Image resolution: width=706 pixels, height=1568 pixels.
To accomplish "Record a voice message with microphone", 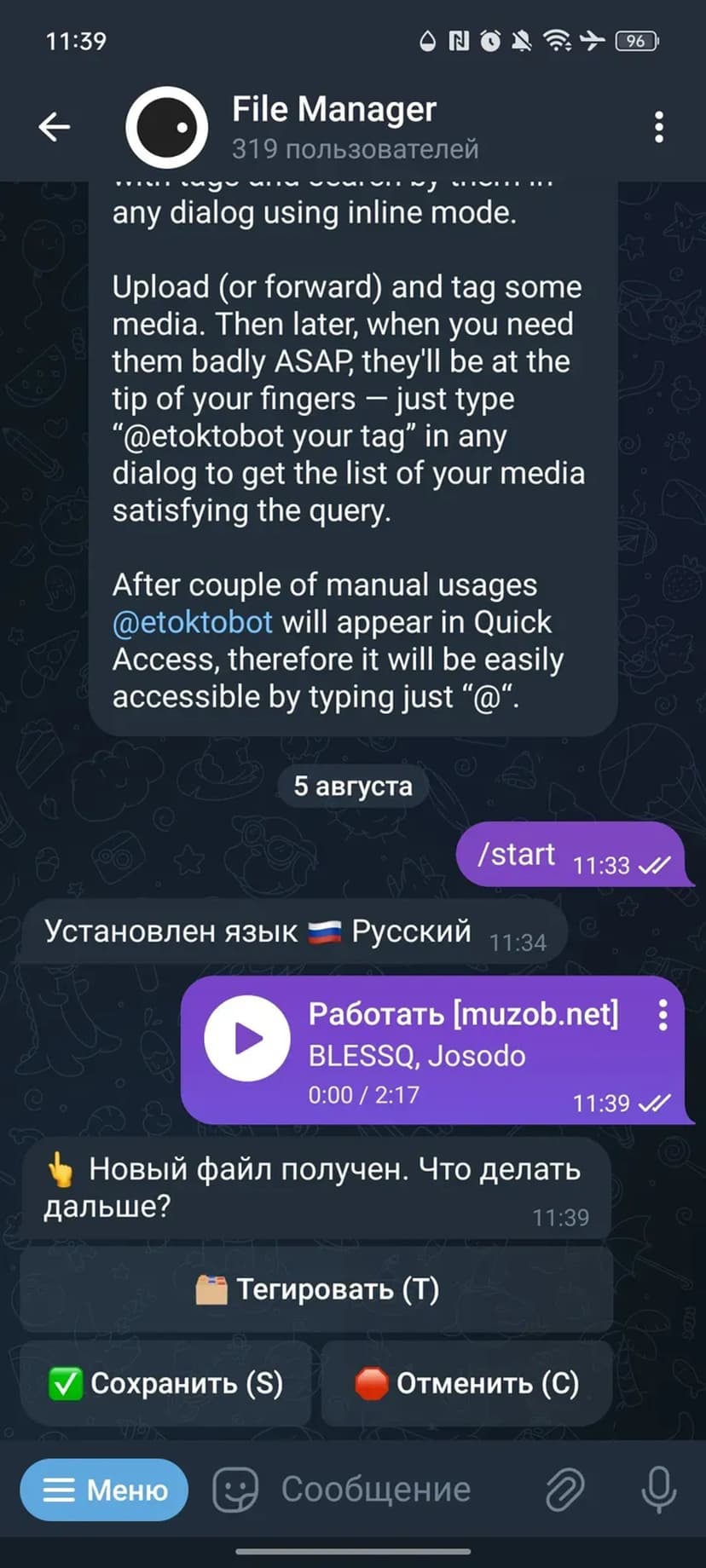I will [658, 1490].
